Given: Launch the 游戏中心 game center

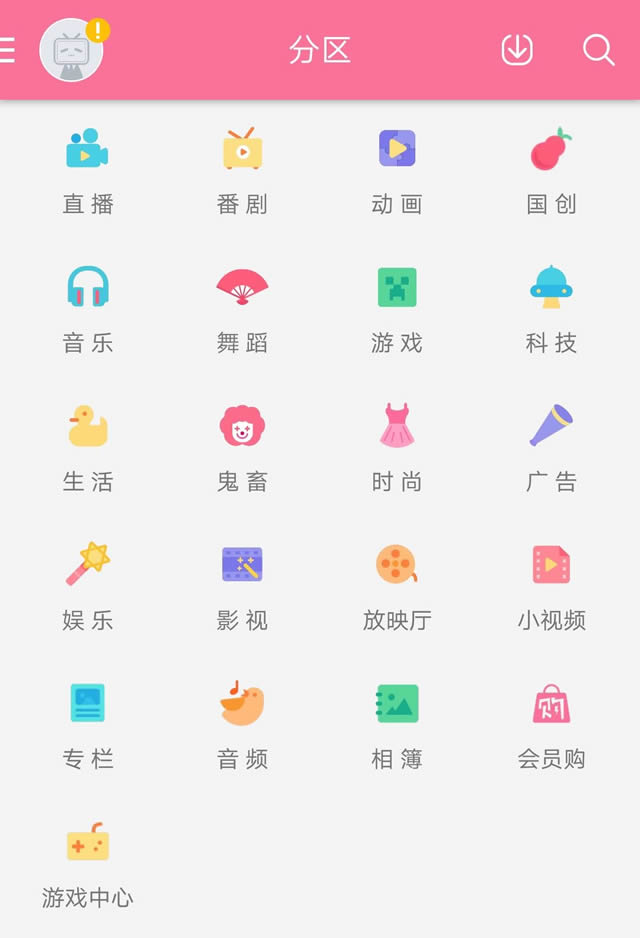Looking at the screenshot, I should pyautogui.click(x=88, y=865).
